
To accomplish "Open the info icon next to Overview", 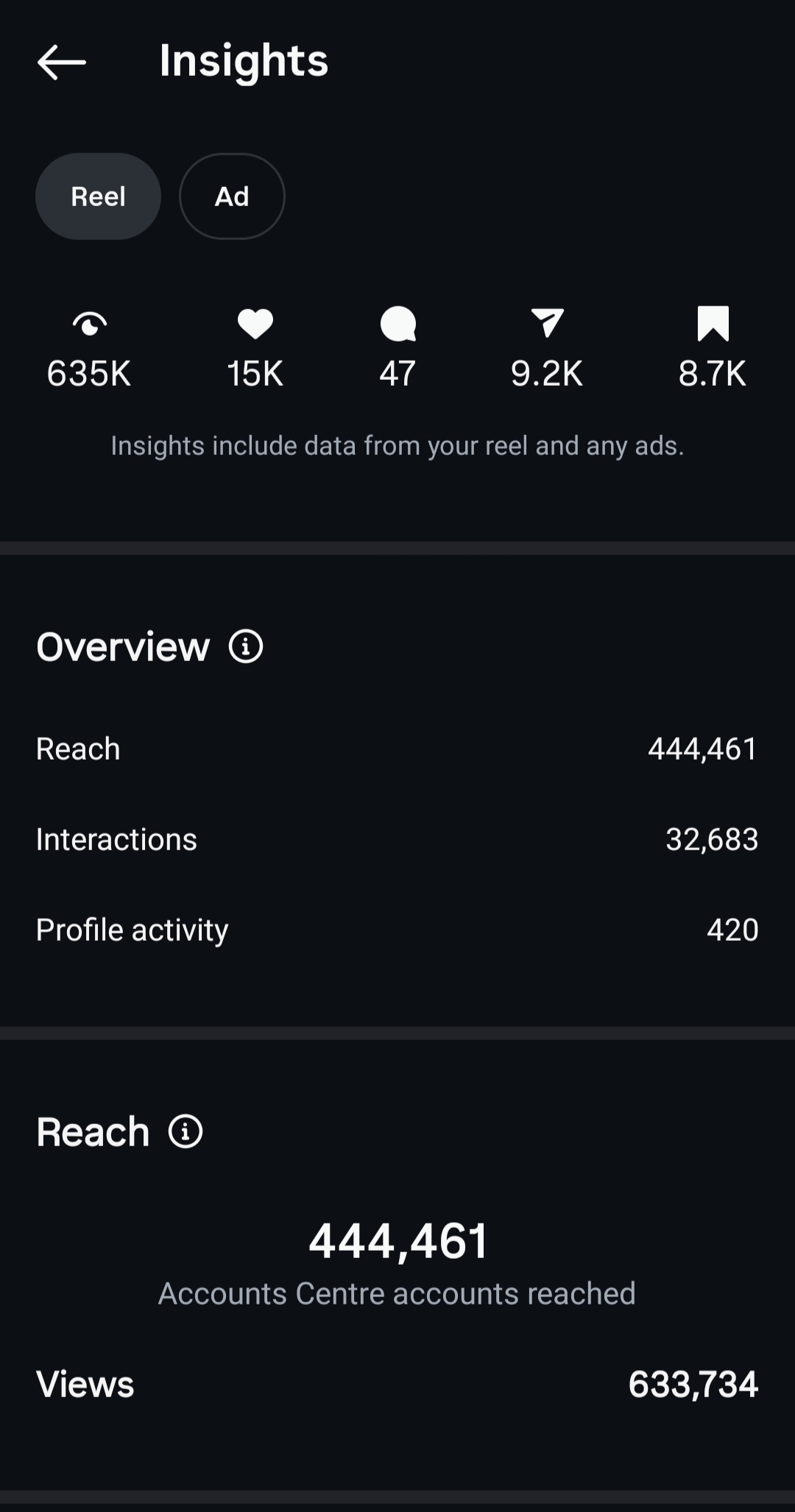I will 246,647.
